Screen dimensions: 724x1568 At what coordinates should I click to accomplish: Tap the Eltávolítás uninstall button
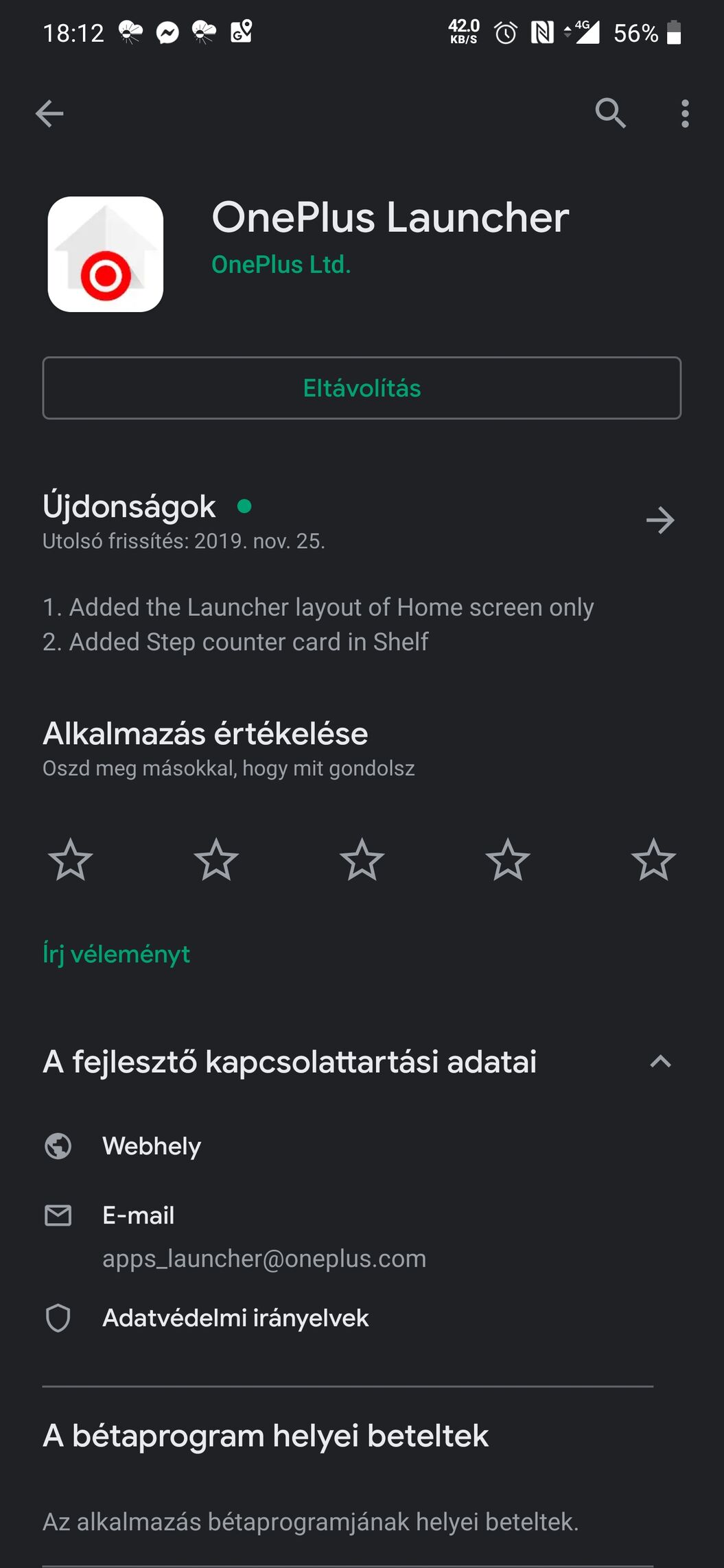pos(362,388)
